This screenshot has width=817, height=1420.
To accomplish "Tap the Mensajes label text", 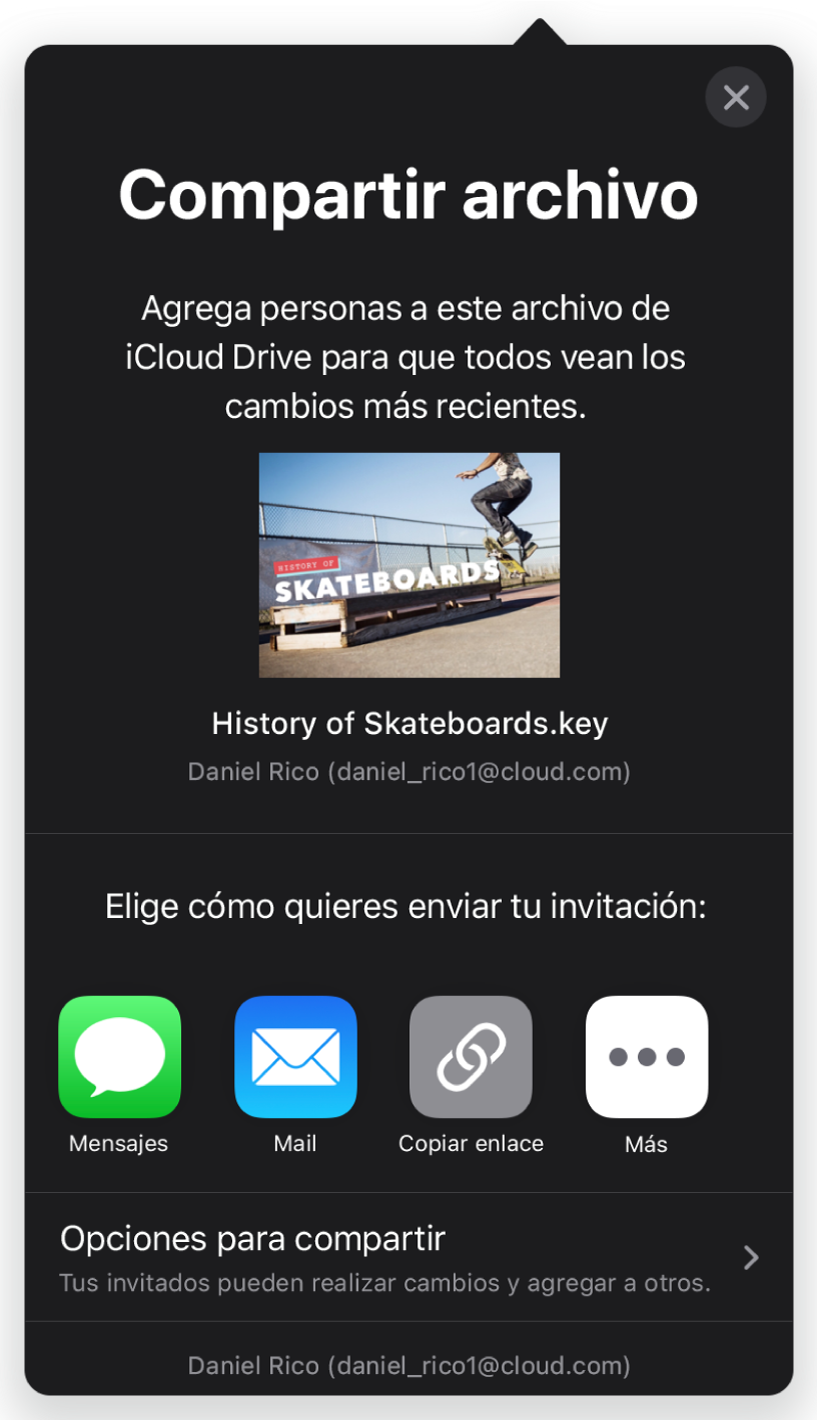I will click(x=118, y=1144).
